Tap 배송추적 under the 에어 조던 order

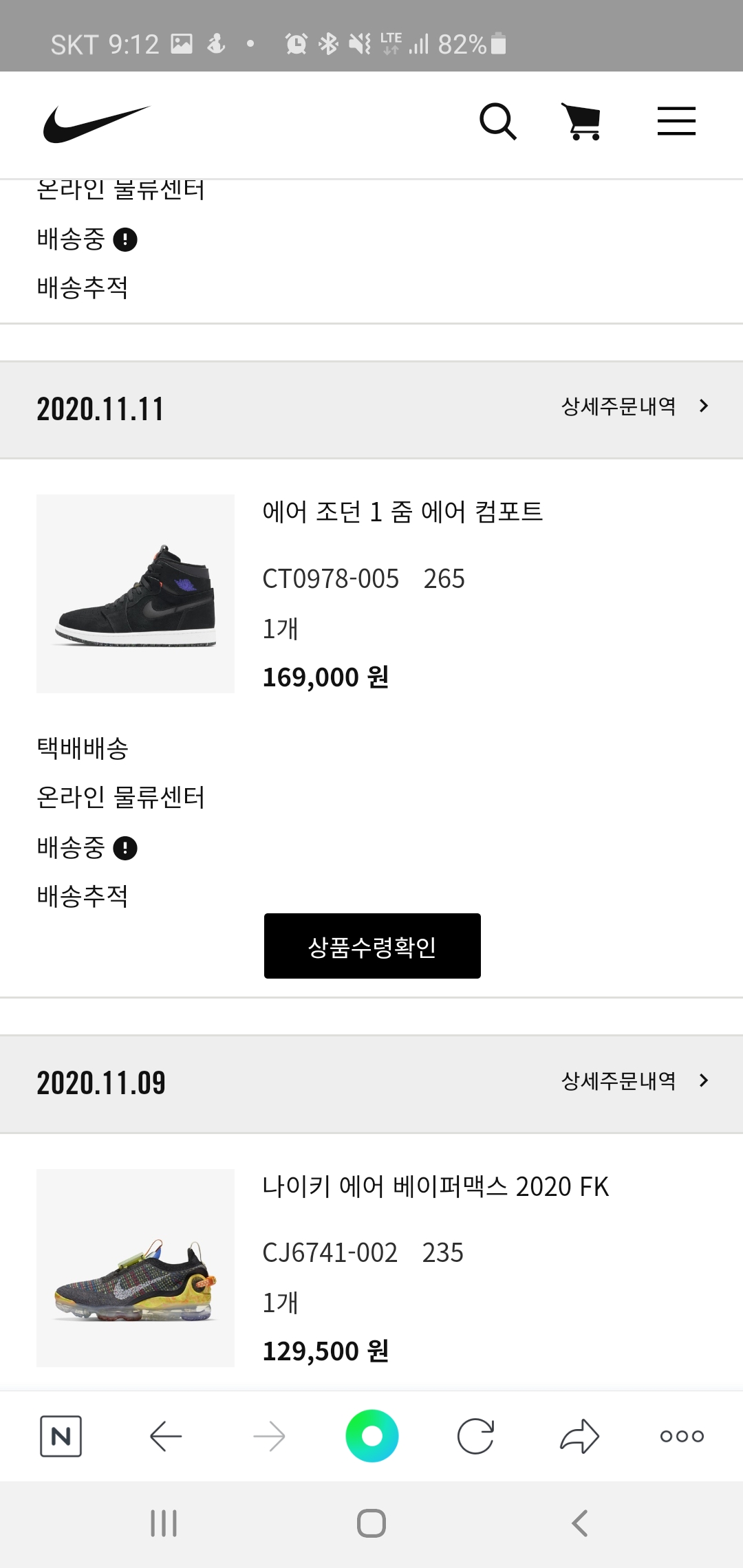click(83, 896)
